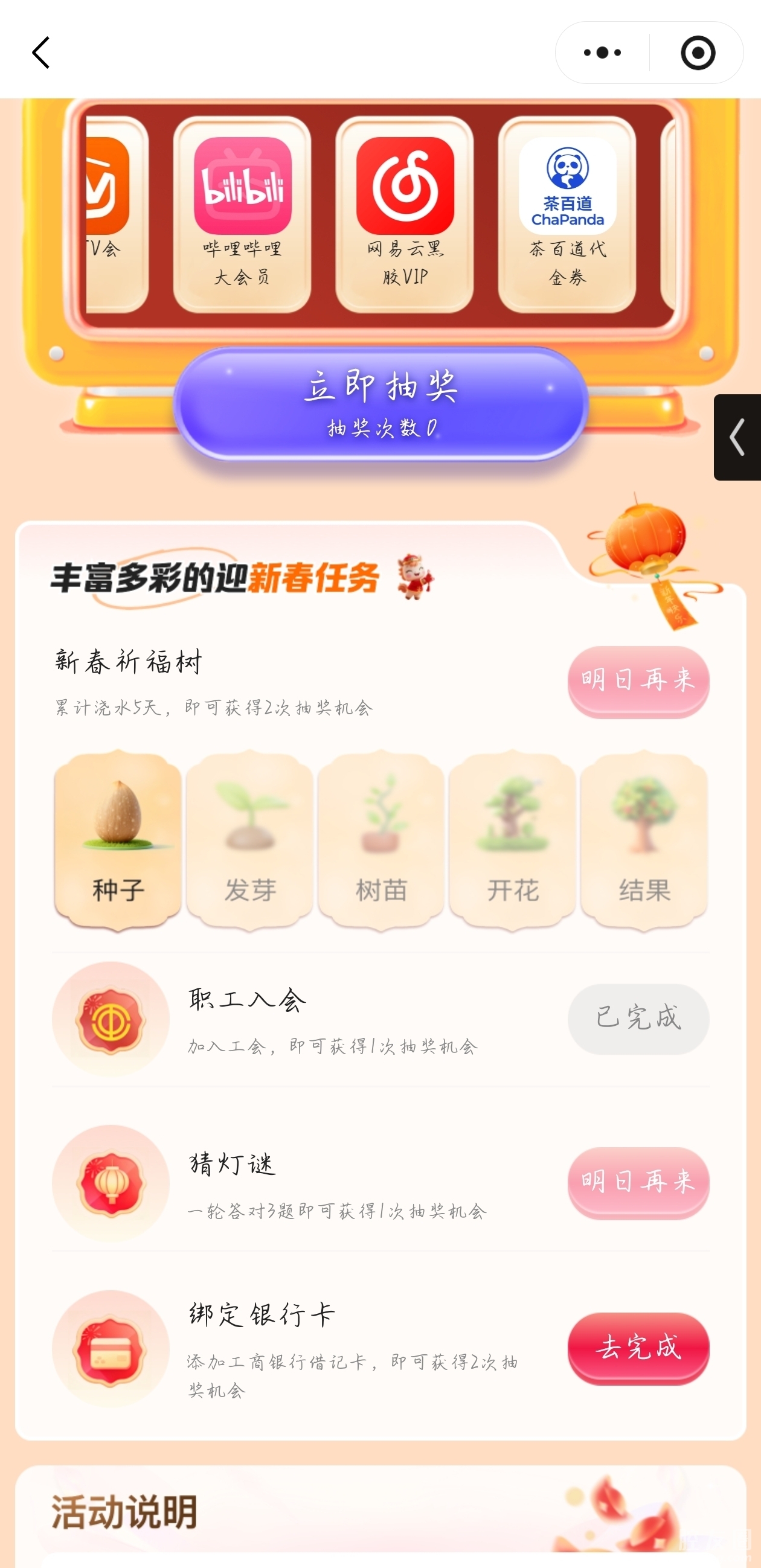Tap 去完成 to bind a bank card
Viewport: 761px width, 1568px height.
(x=638, y=1347)
